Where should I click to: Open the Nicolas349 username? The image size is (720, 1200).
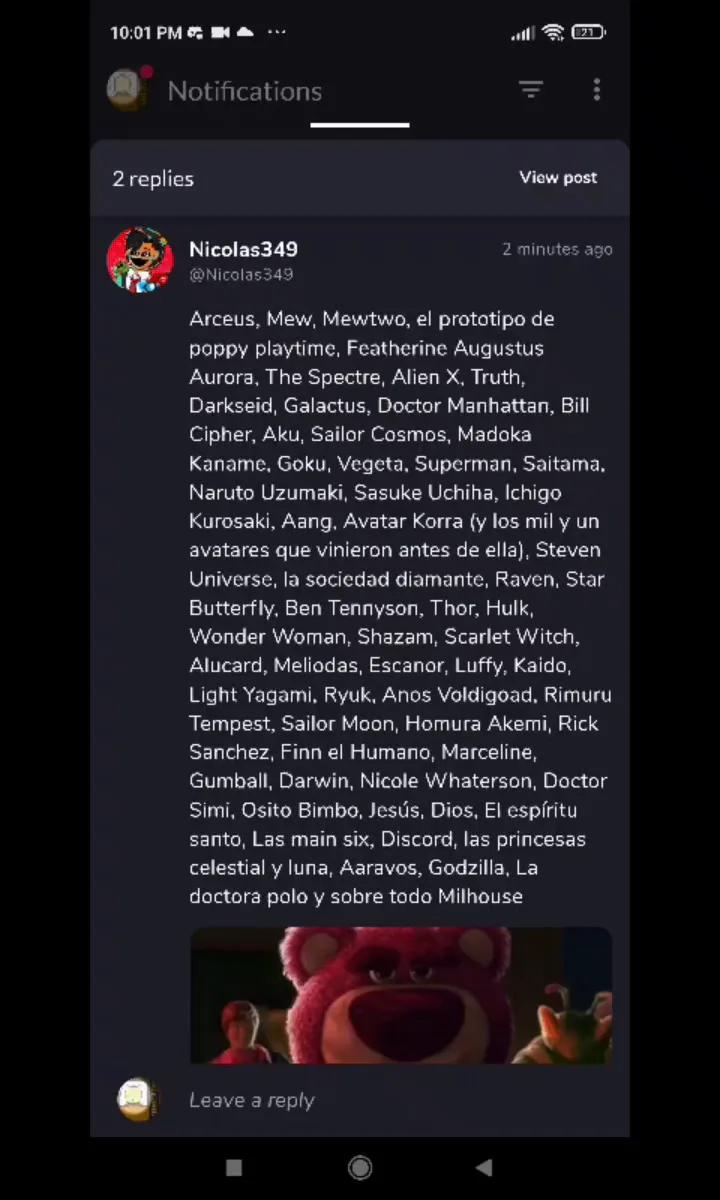(243, 249)
